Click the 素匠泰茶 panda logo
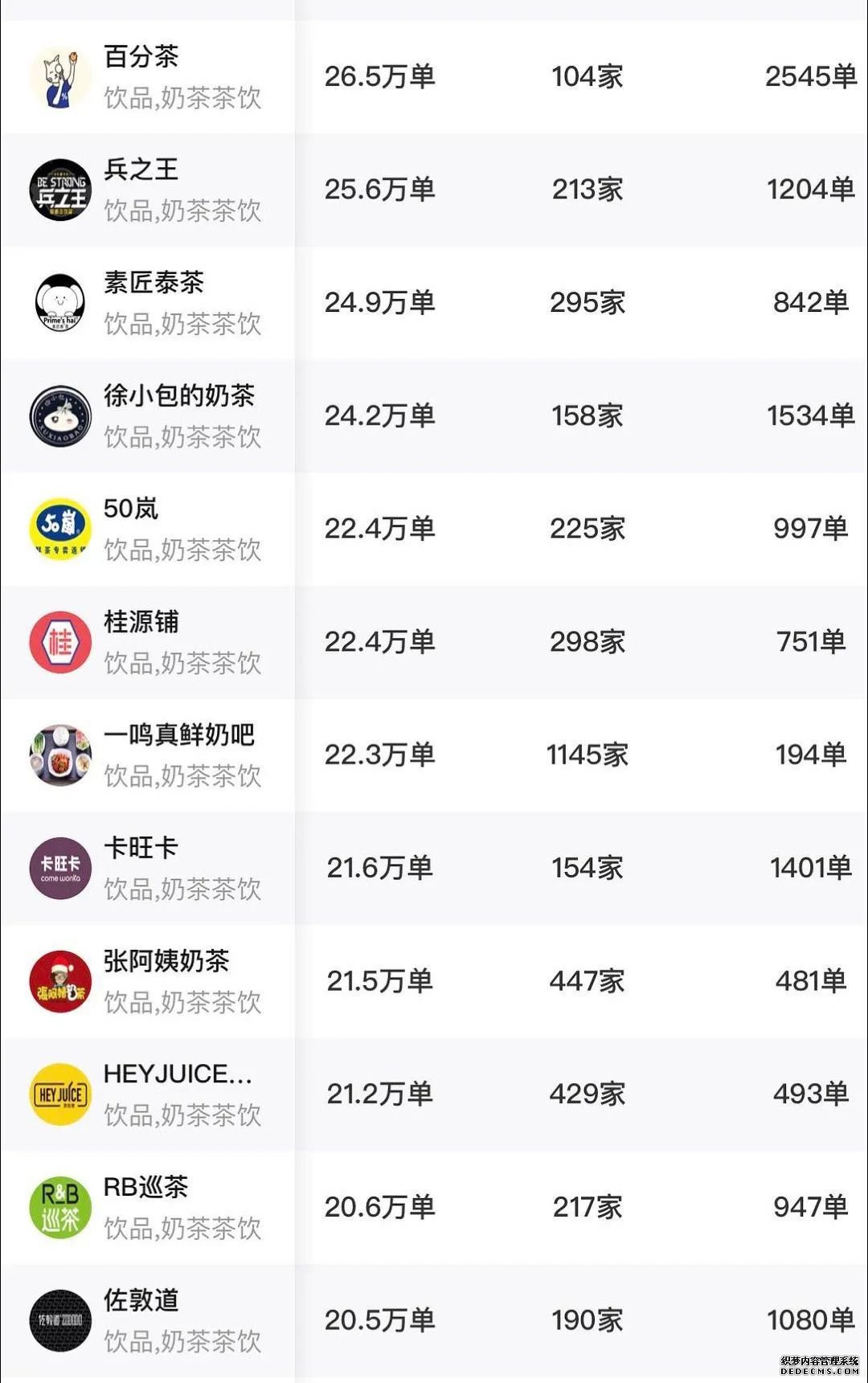Image resolution: width=868 pixels, height=1383 pixels. 60,302
